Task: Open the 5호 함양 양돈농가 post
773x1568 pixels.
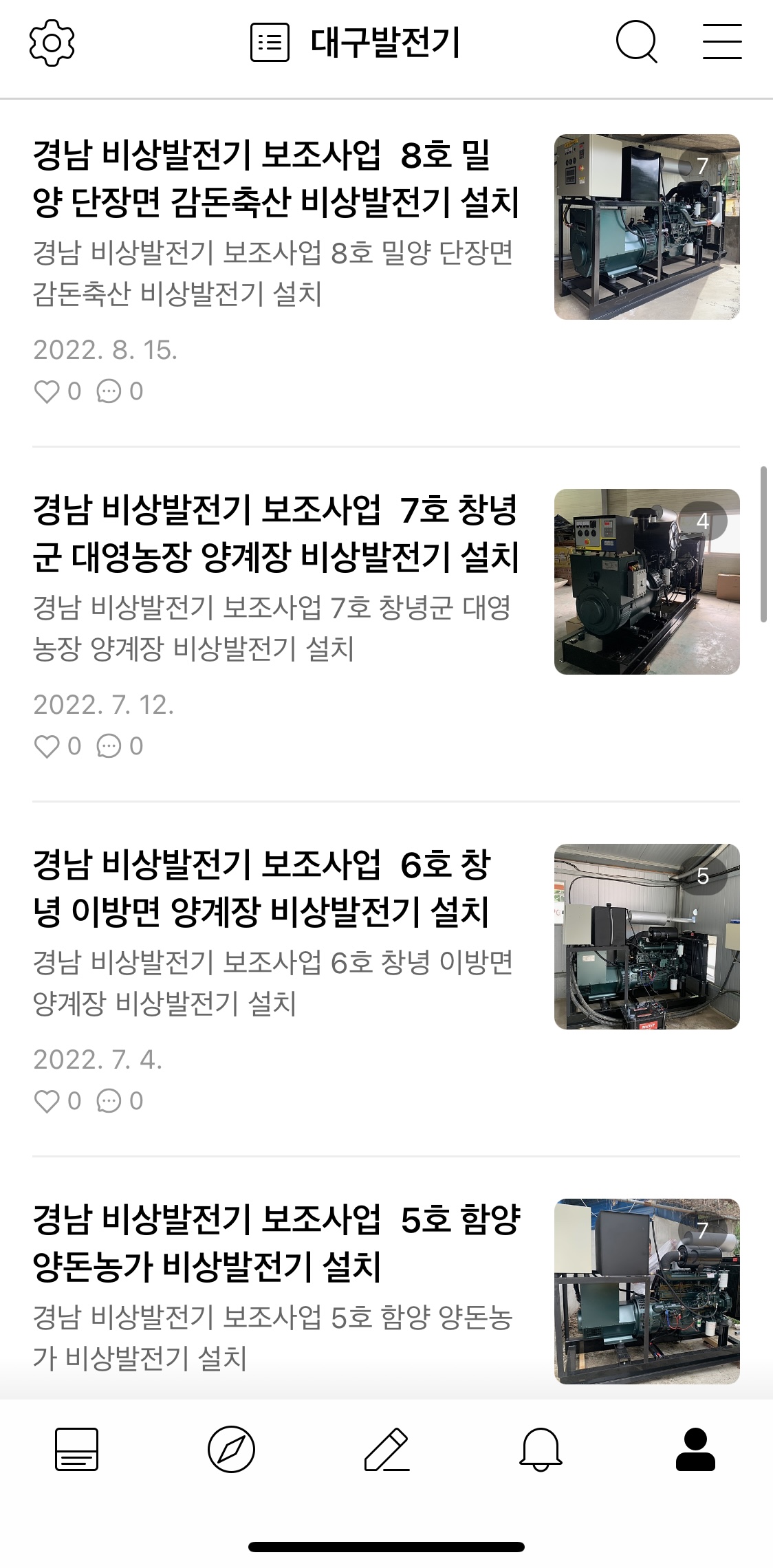Action: (275, 1243)
